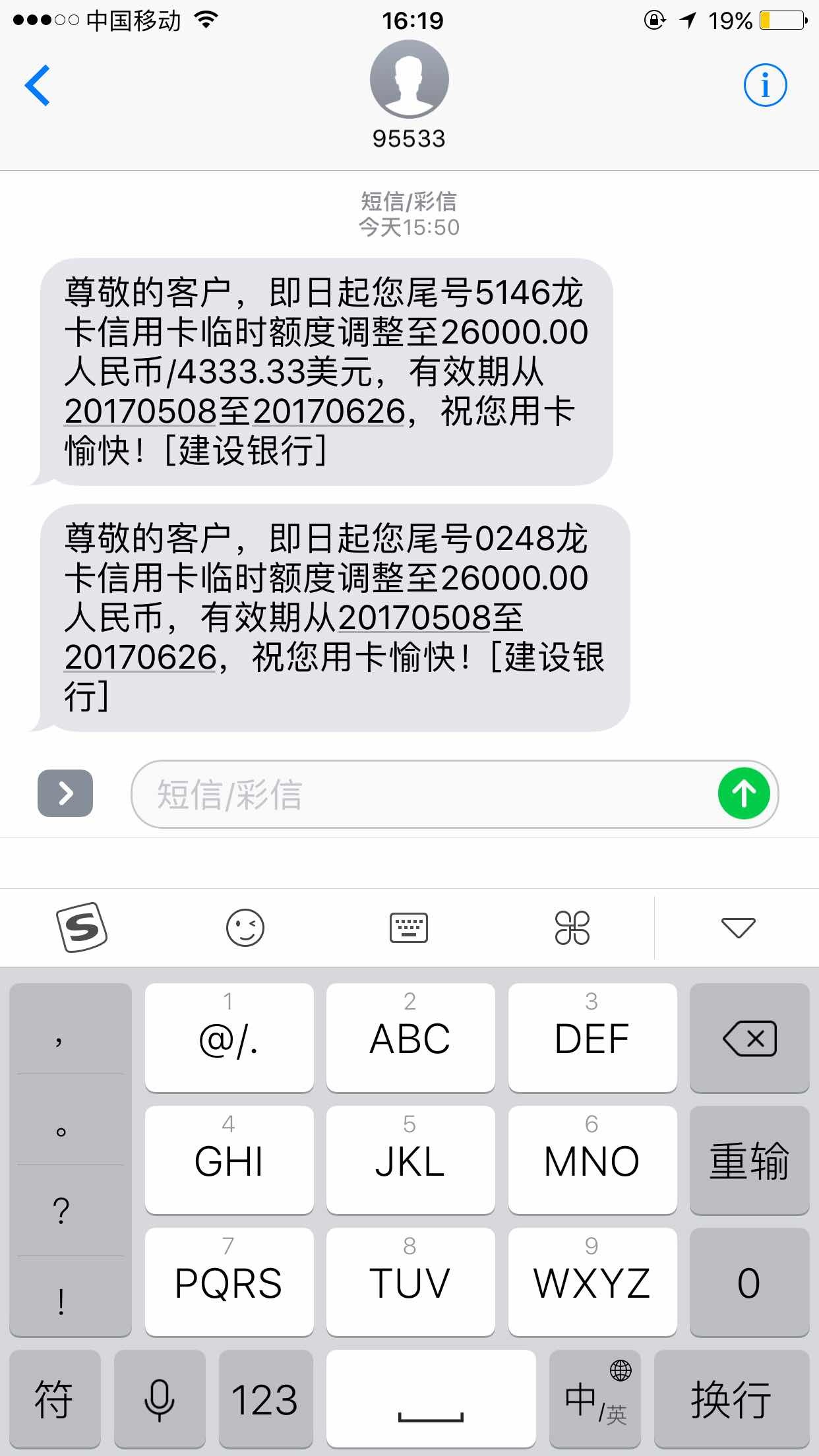Switch input language with the 中/英 key
Screen dimensions: 819x1456
[x=592, y=1398]
